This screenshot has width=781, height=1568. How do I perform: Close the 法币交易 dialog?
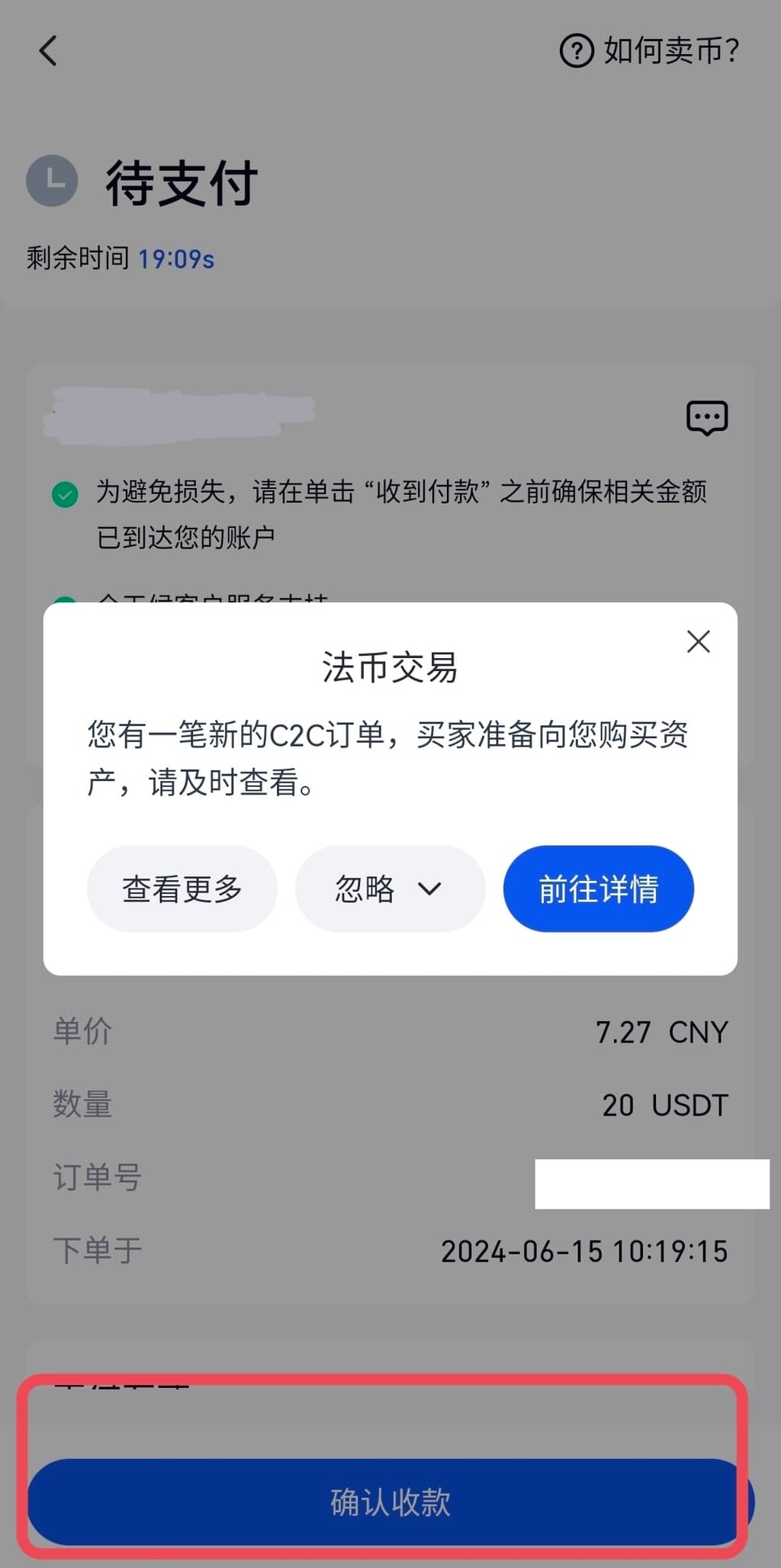point(698,641)
